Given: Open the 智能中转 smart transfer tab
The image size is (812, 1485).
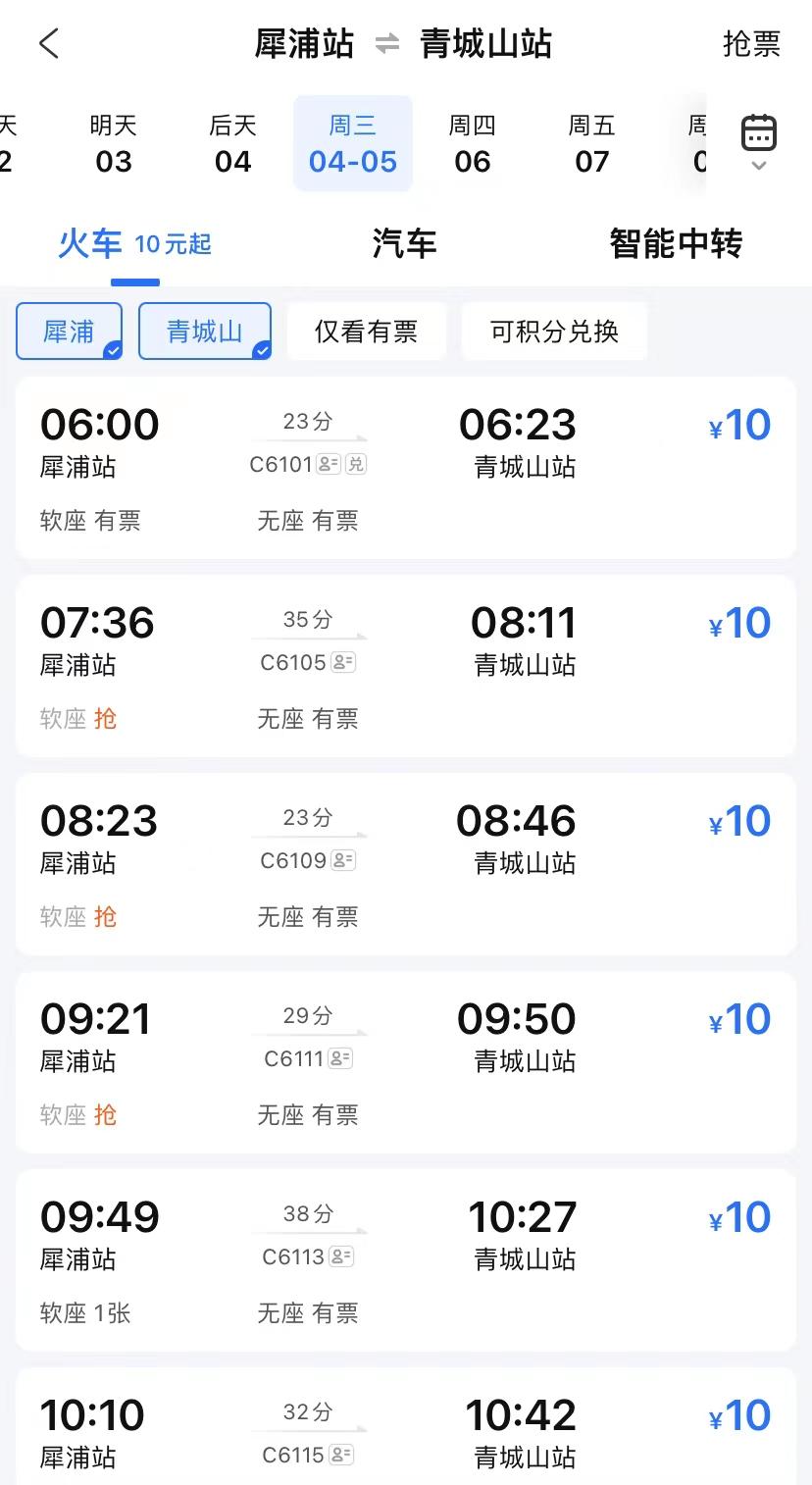Looking at the screenshot, I should (677, 243).
